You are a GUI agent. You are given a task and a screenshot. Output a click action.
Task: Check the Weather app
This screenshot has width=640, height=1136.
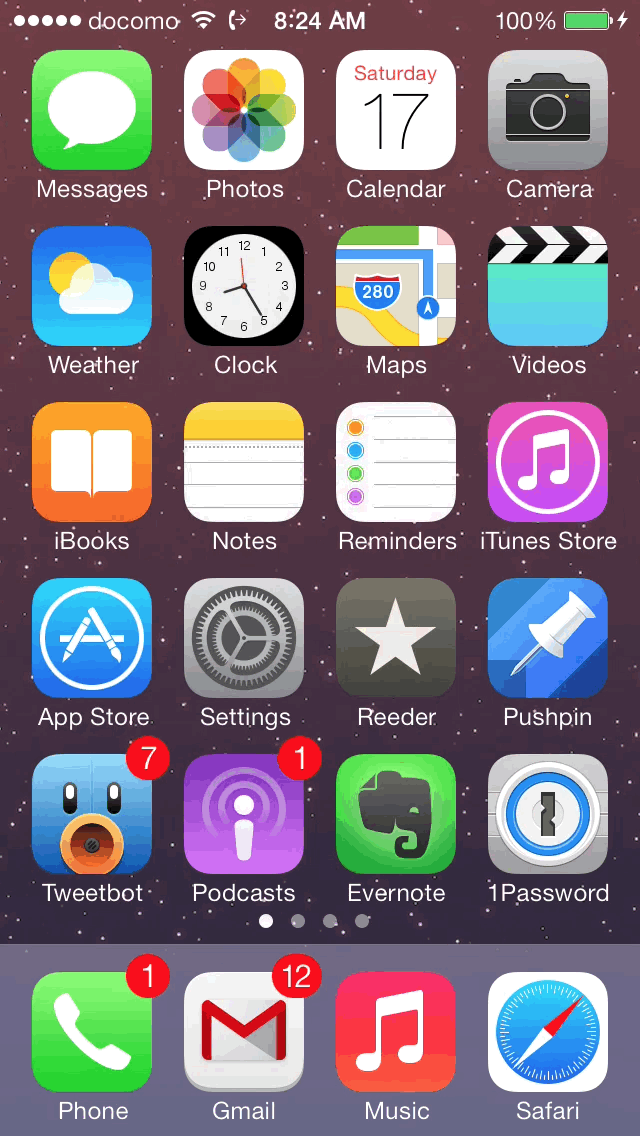coord(92,286)
